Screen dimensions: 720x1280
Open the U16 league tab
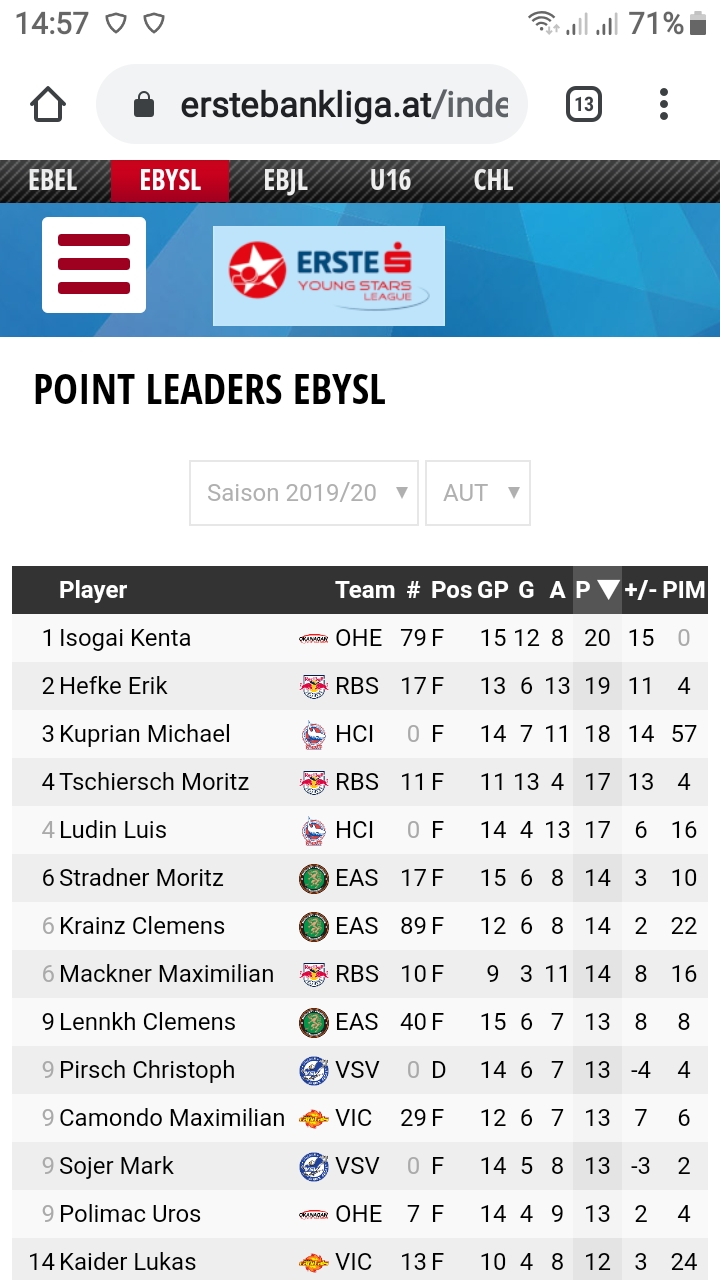[390, 181]
